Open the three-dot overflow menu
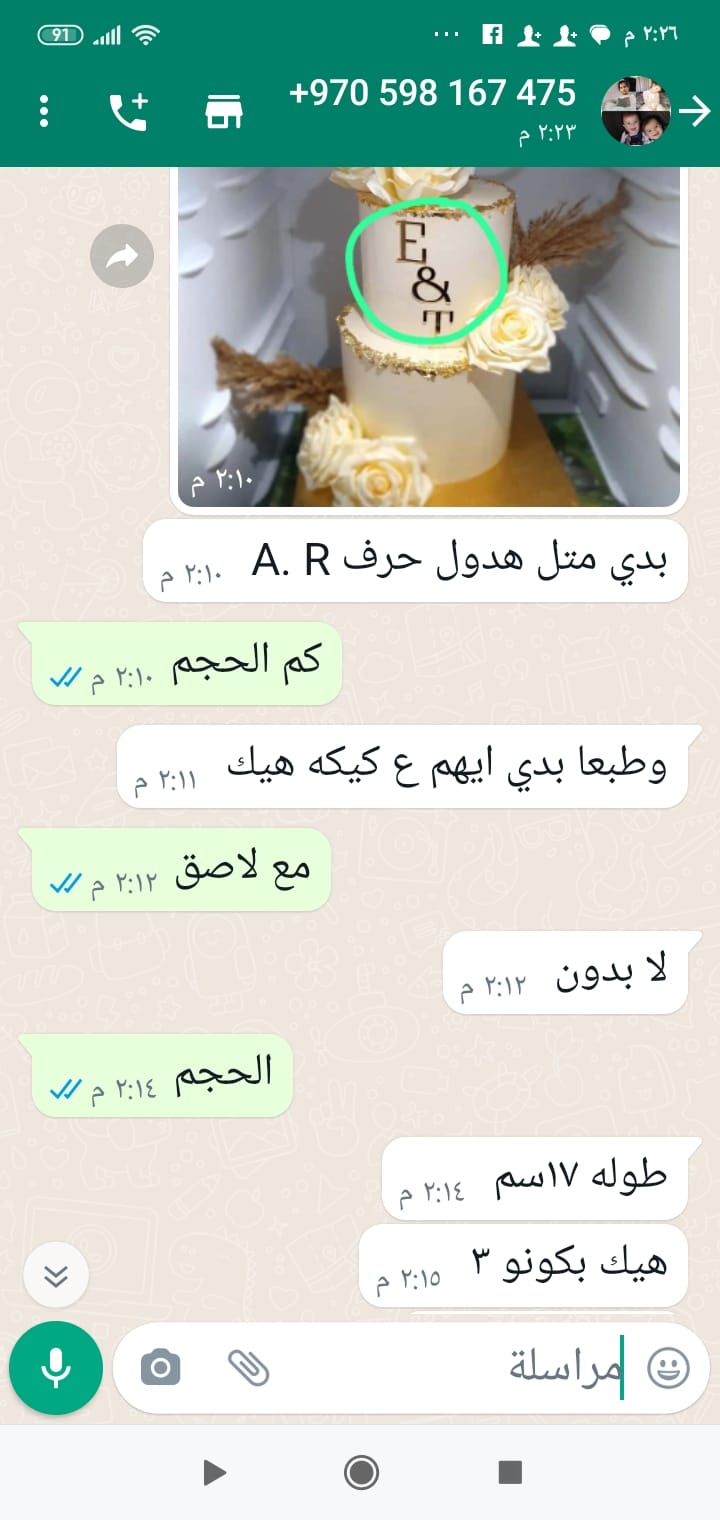The width and height of the screenshot is (720, 1520). click(43, 111)
